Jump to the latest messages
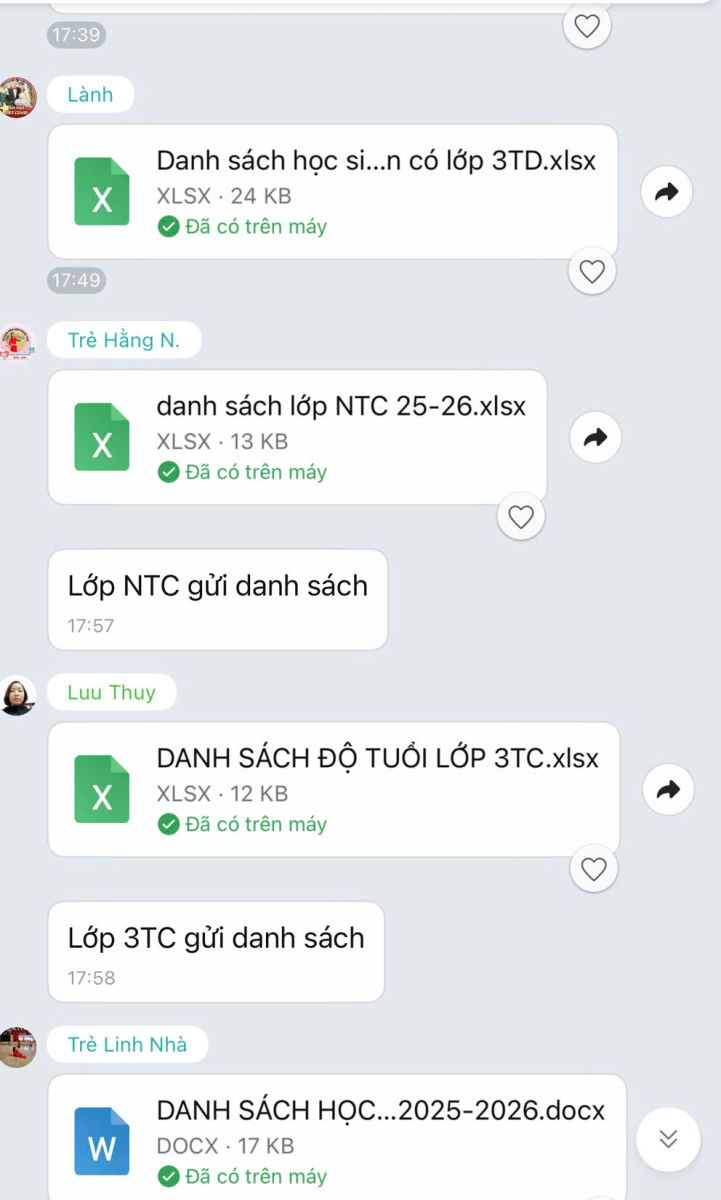Image resolution: width=721 pixels, height=1200 pixels. tap(668, 1139)
